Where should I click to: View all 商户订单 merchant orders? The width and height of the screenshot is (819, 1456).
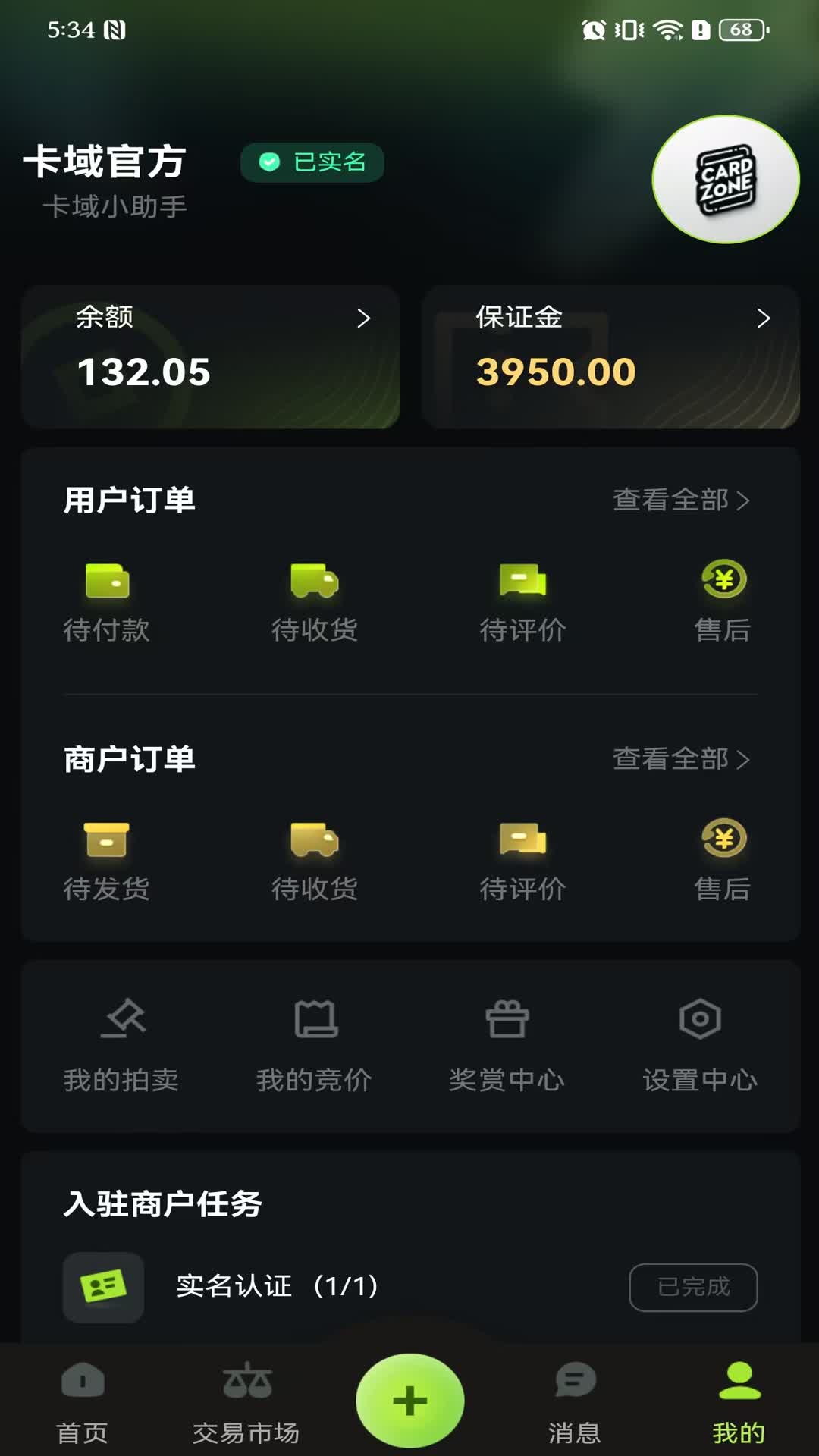point(680,759)
